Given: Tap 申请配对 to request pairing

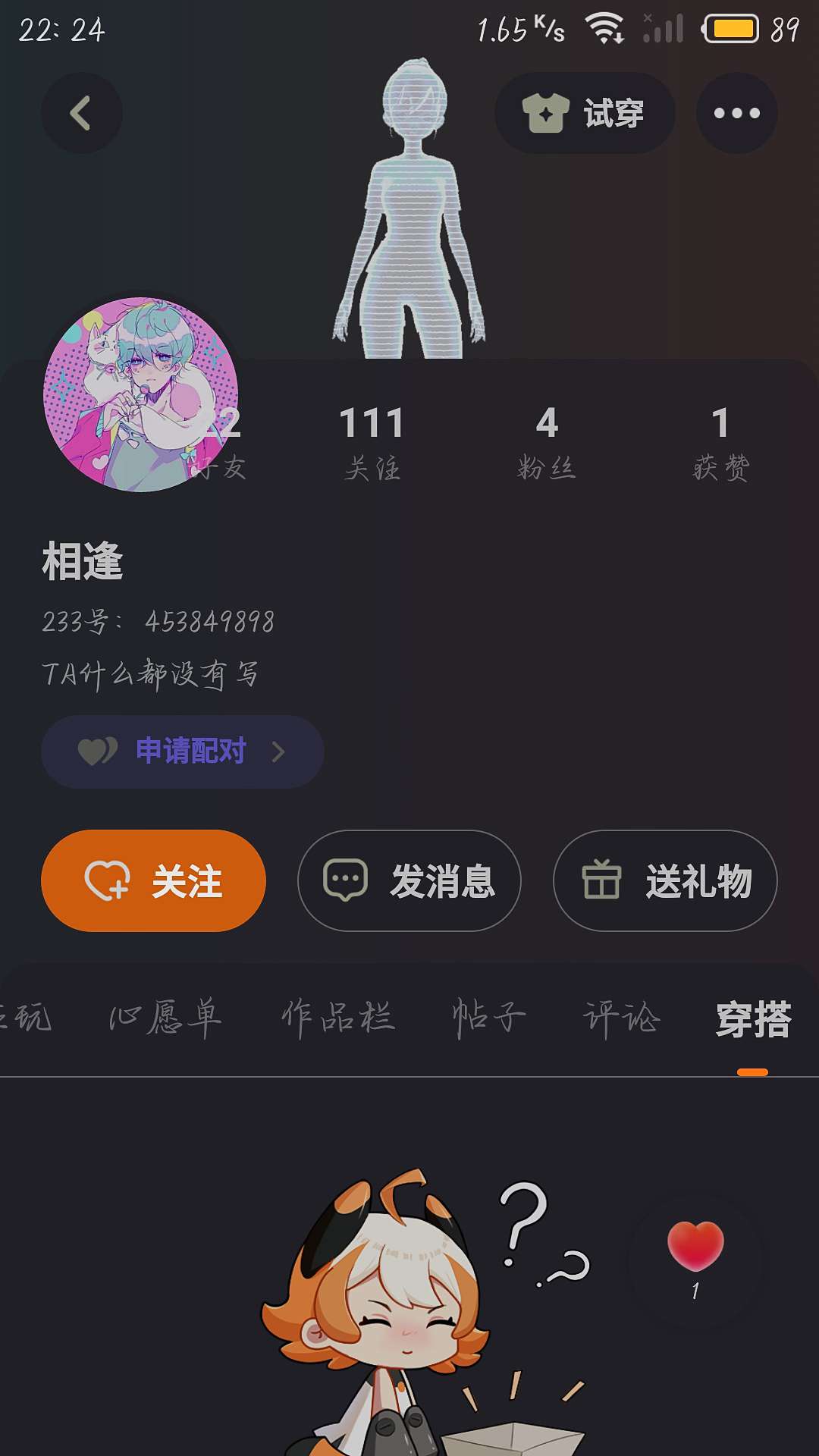Looking at the screenshot, I should tap(183, 752).
